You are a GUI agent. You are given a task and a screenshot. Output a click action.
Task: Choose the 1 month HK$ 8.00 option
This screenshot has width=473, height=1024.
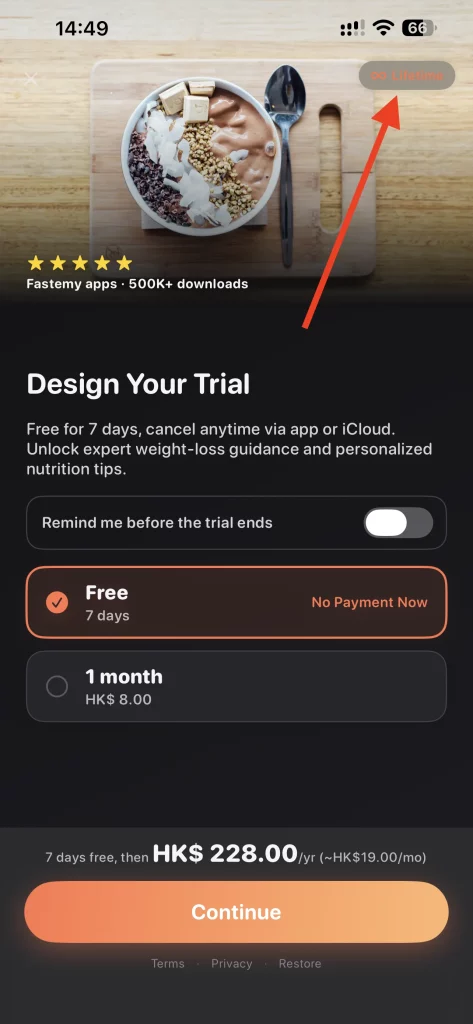pyautogui.click(x=236, y=686)
